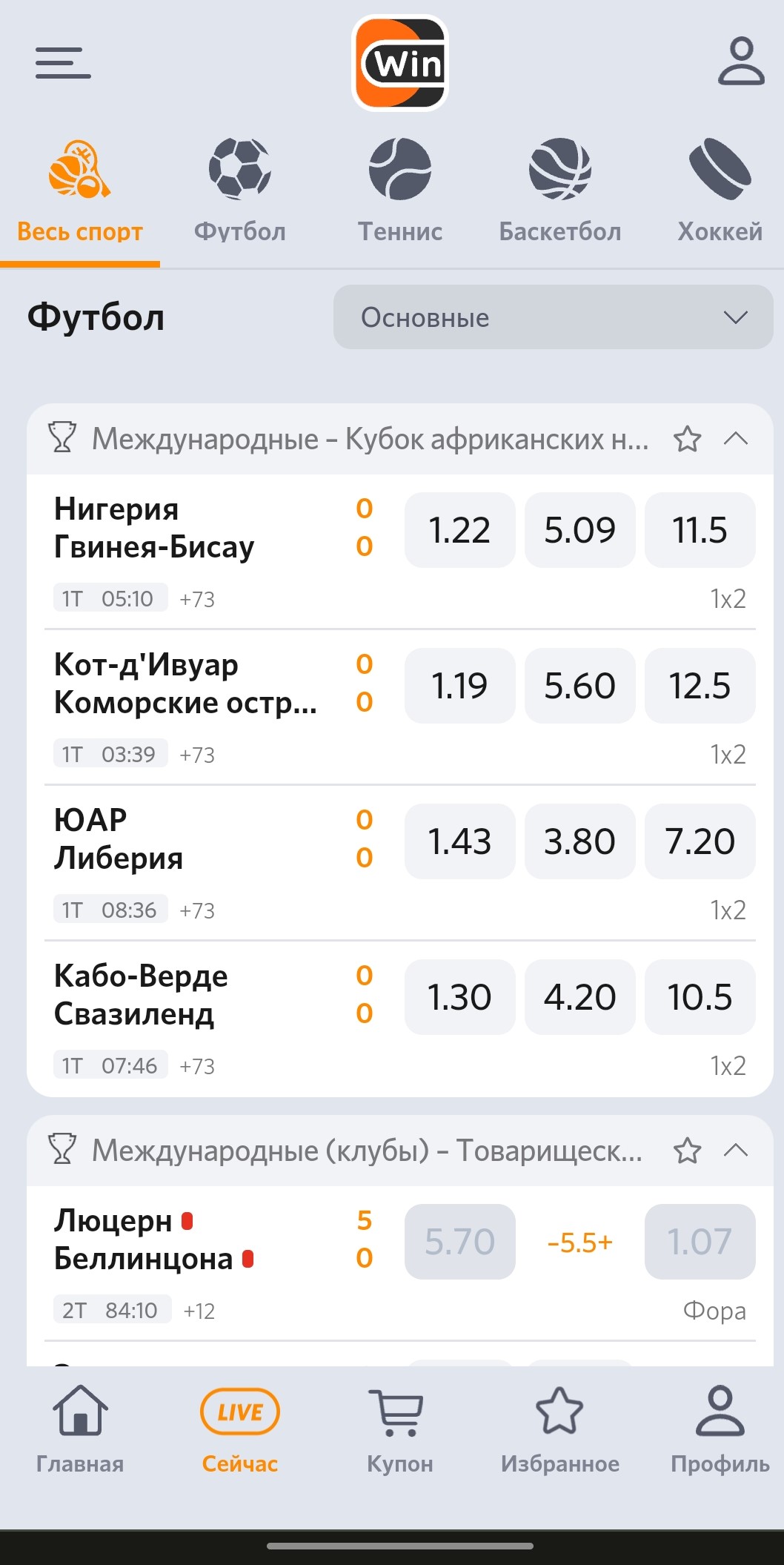Favorite the Кубок африканских наций league
The image size is (784, 1565).
coord(687,439)
